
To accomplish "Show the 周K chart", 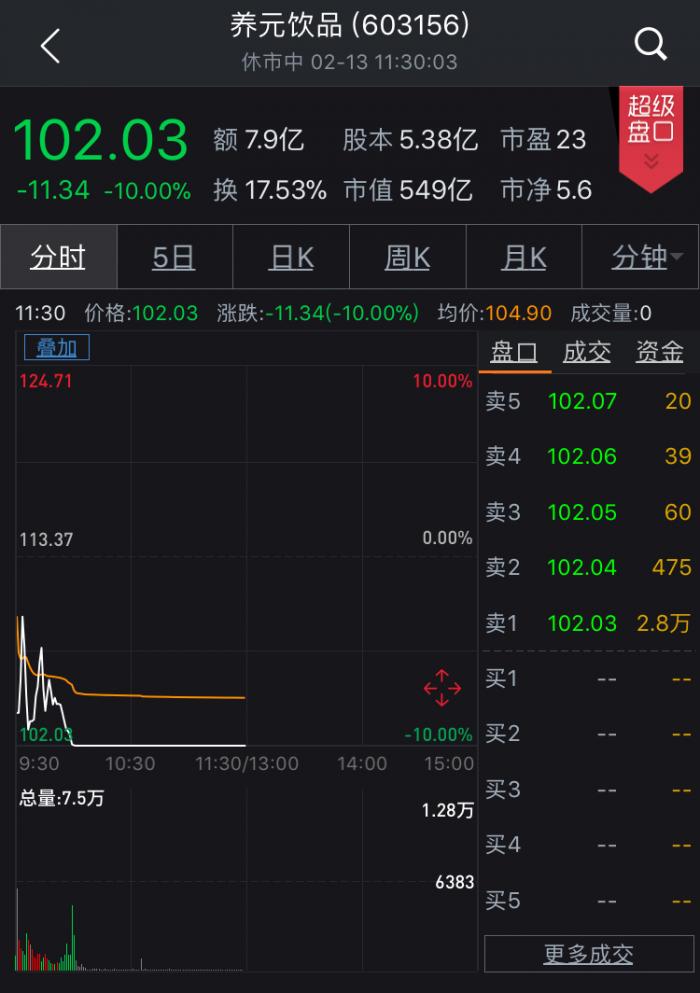I will coord(407,258).
